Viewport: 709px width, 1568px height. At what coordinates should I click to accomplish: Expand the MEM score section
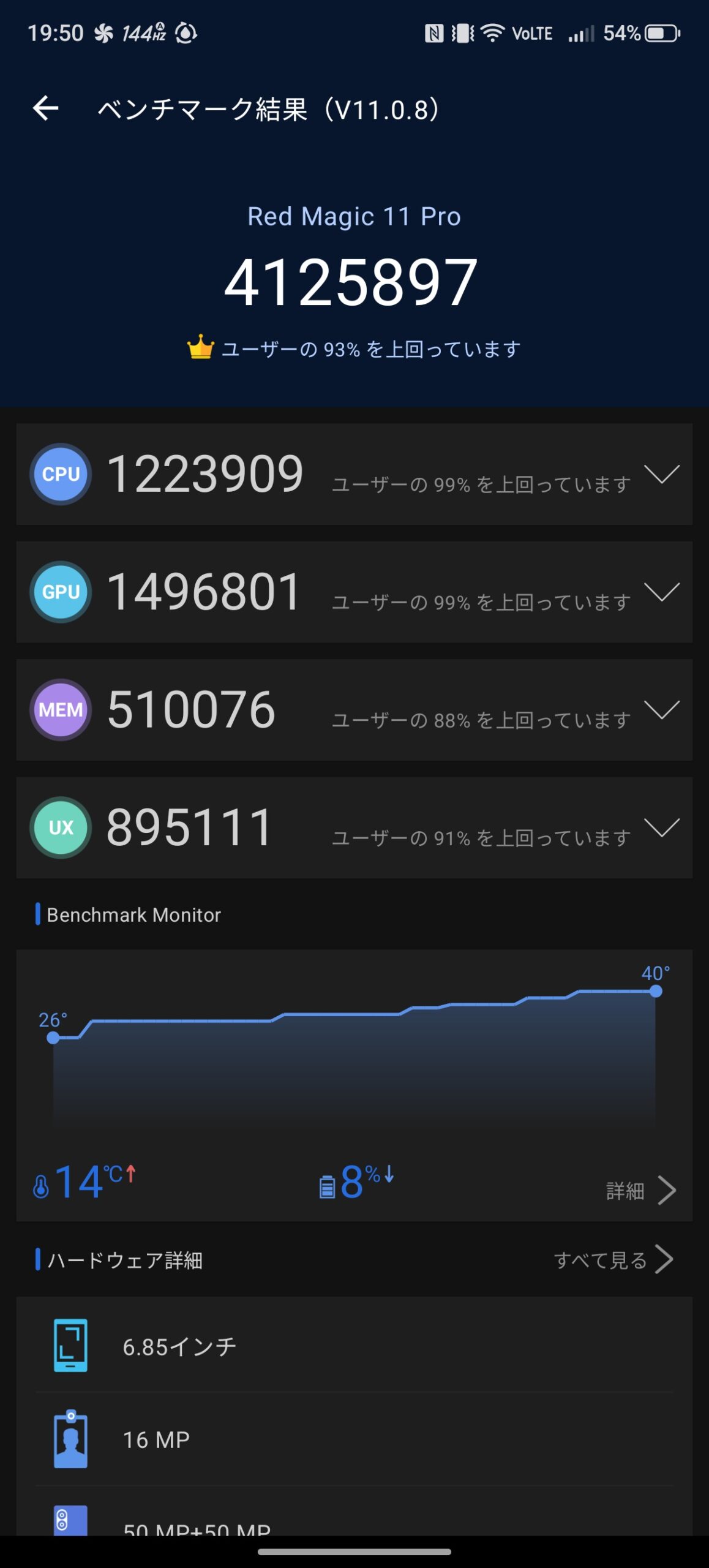662,710
